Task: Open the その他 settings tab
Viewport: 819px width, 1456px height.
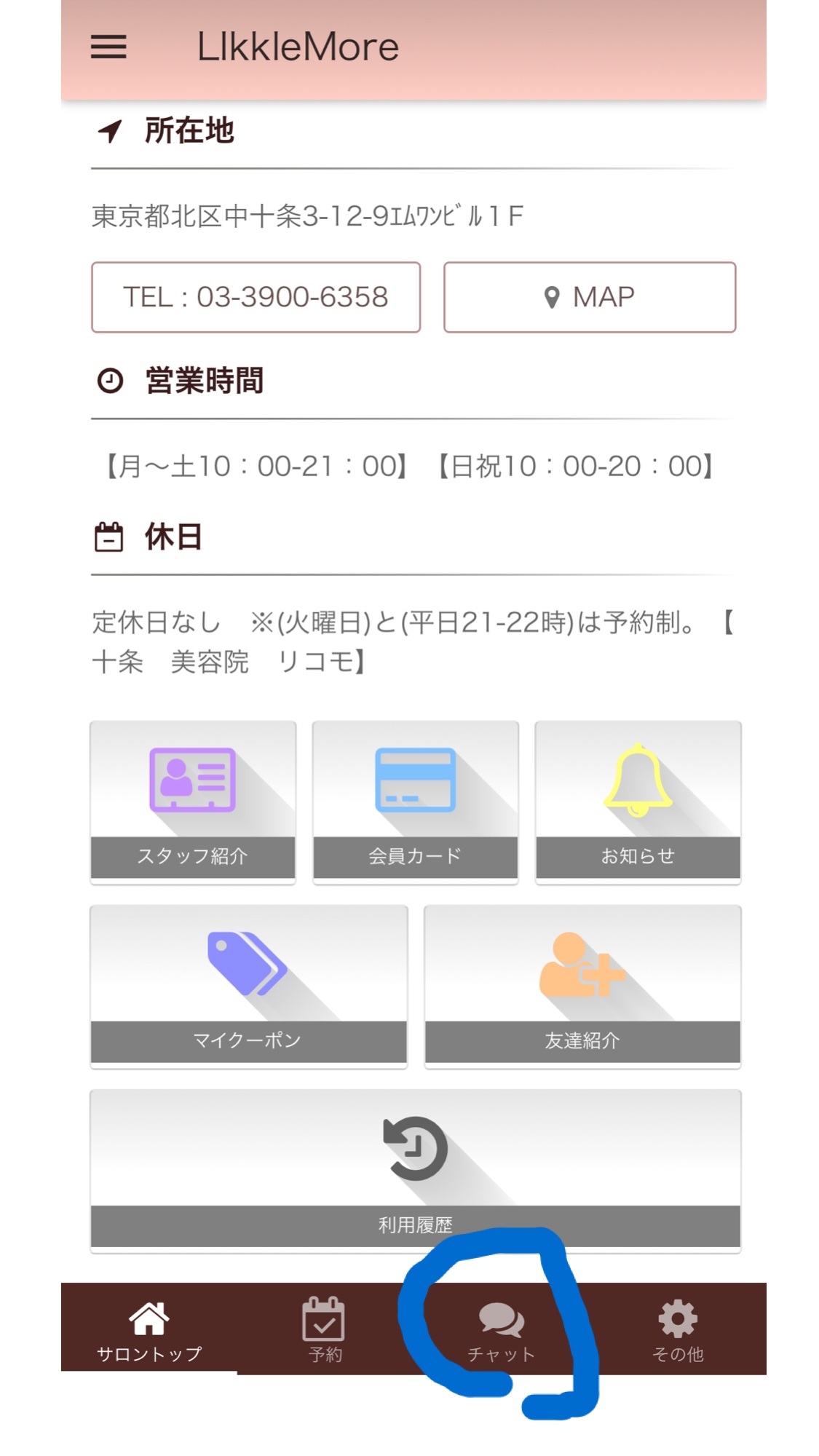Action: click(x=678, y=1329)
